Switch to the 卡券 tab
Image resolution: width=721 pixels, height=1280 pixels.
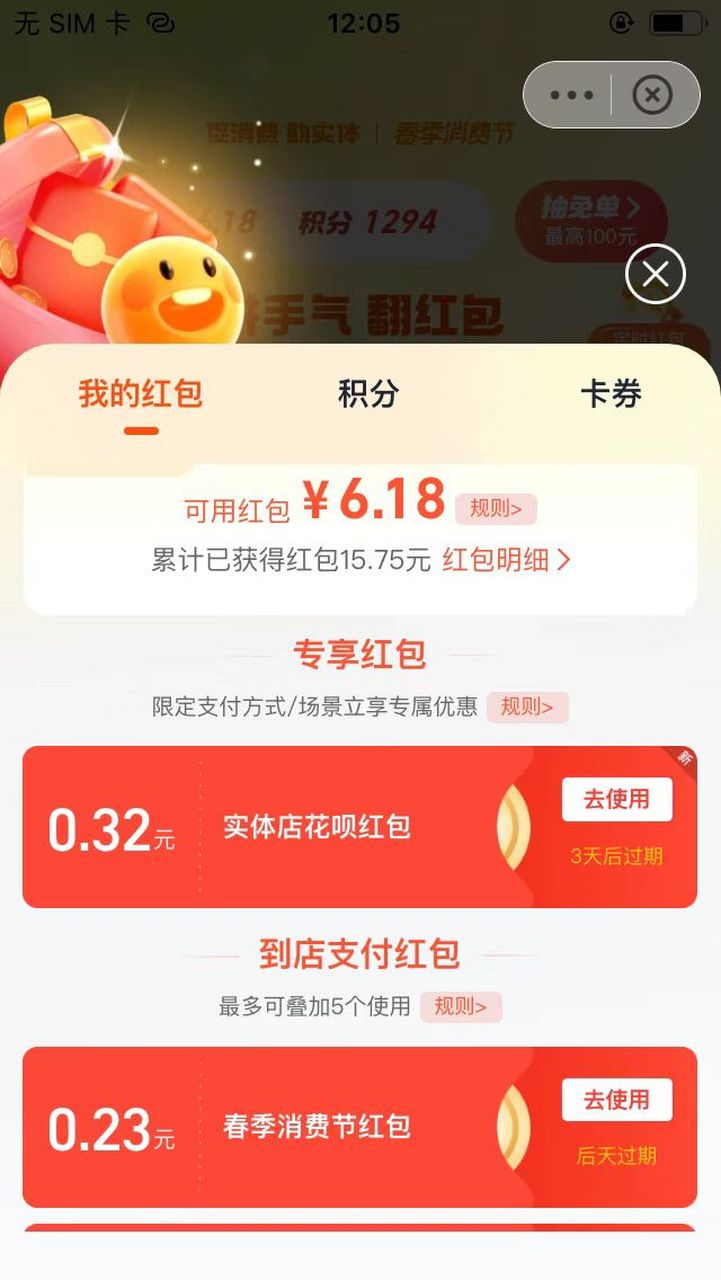(x=610, y=394)
